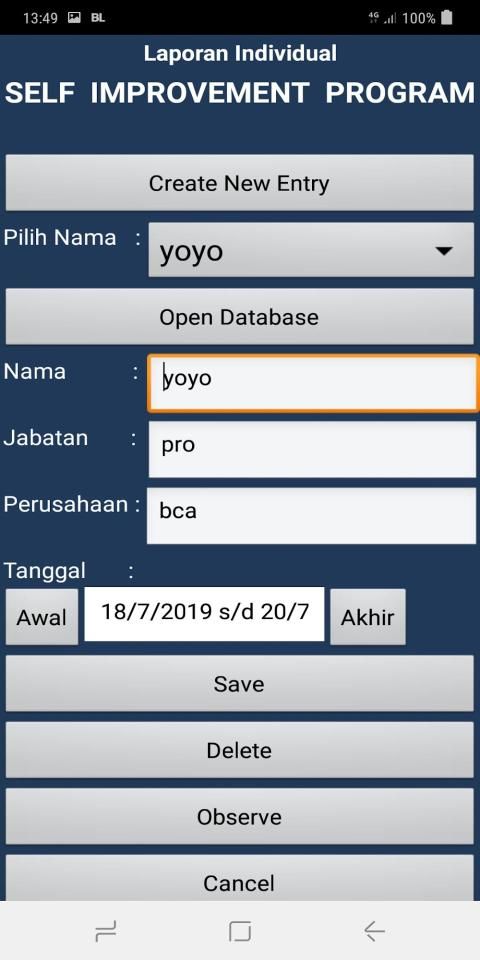Pick end date with Akhir button

[x=367, y=617]
